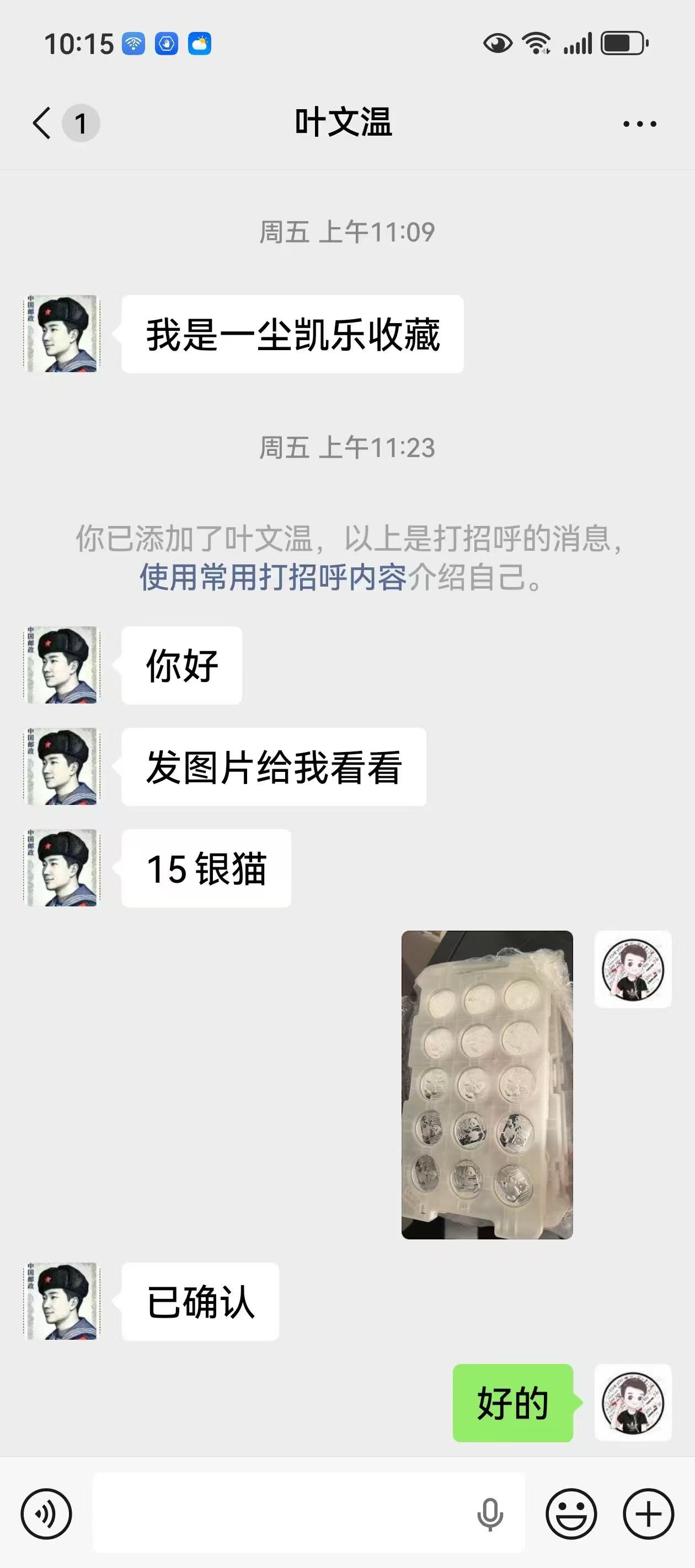
Task: Tap the battery indicator in the status bar
Action: tap(620, 42)
